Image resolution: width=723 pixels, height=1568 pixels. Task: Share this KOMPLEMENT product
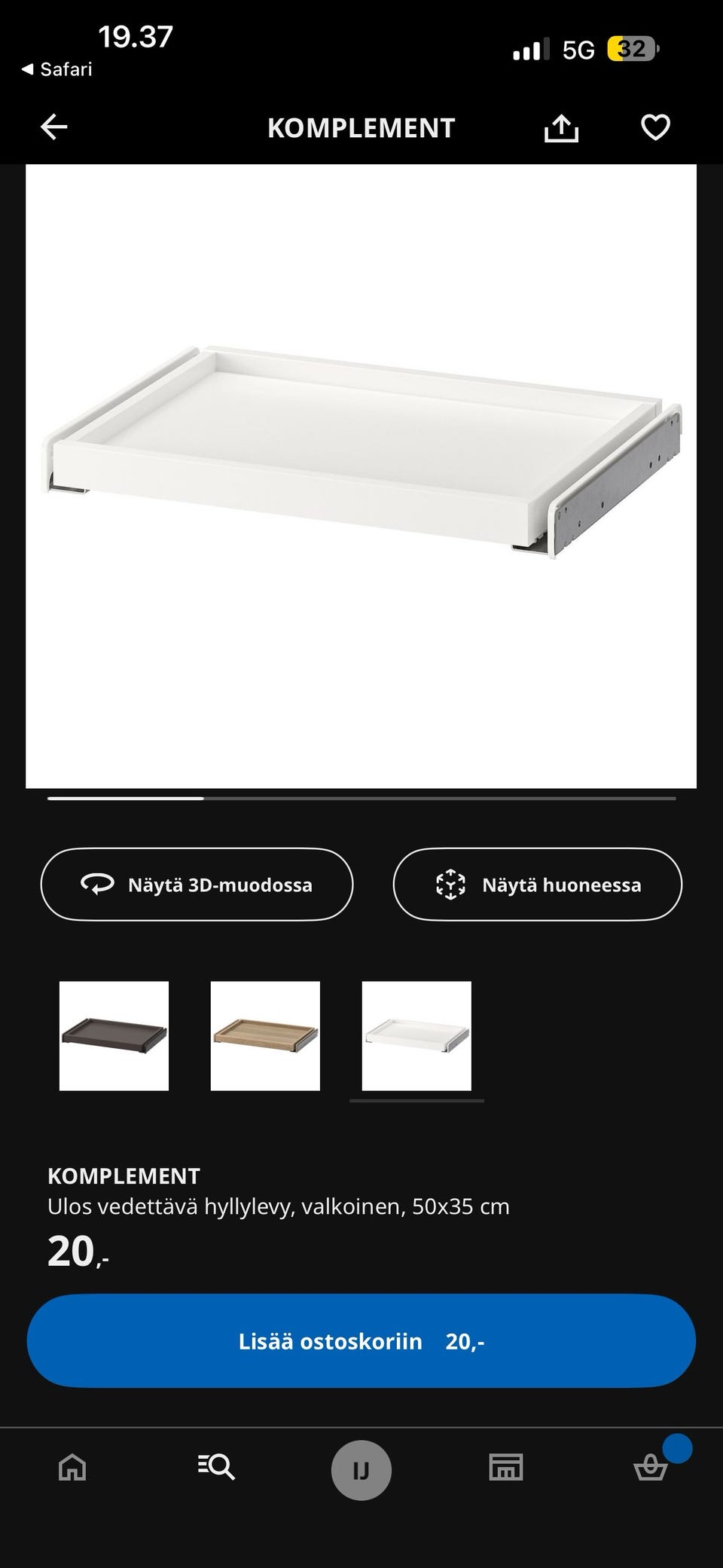coord(561,127)
